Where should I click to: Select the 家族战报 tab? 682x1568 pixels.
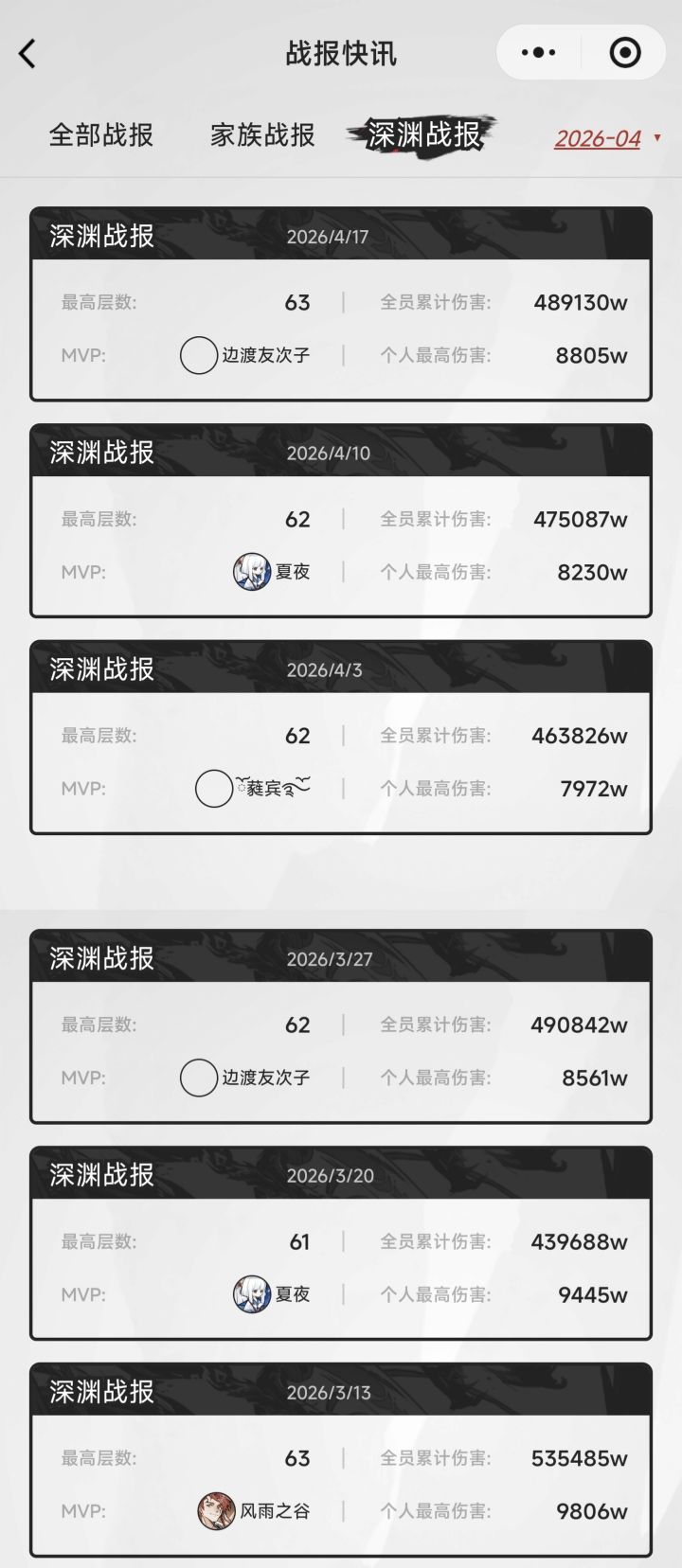click(261, 135)
